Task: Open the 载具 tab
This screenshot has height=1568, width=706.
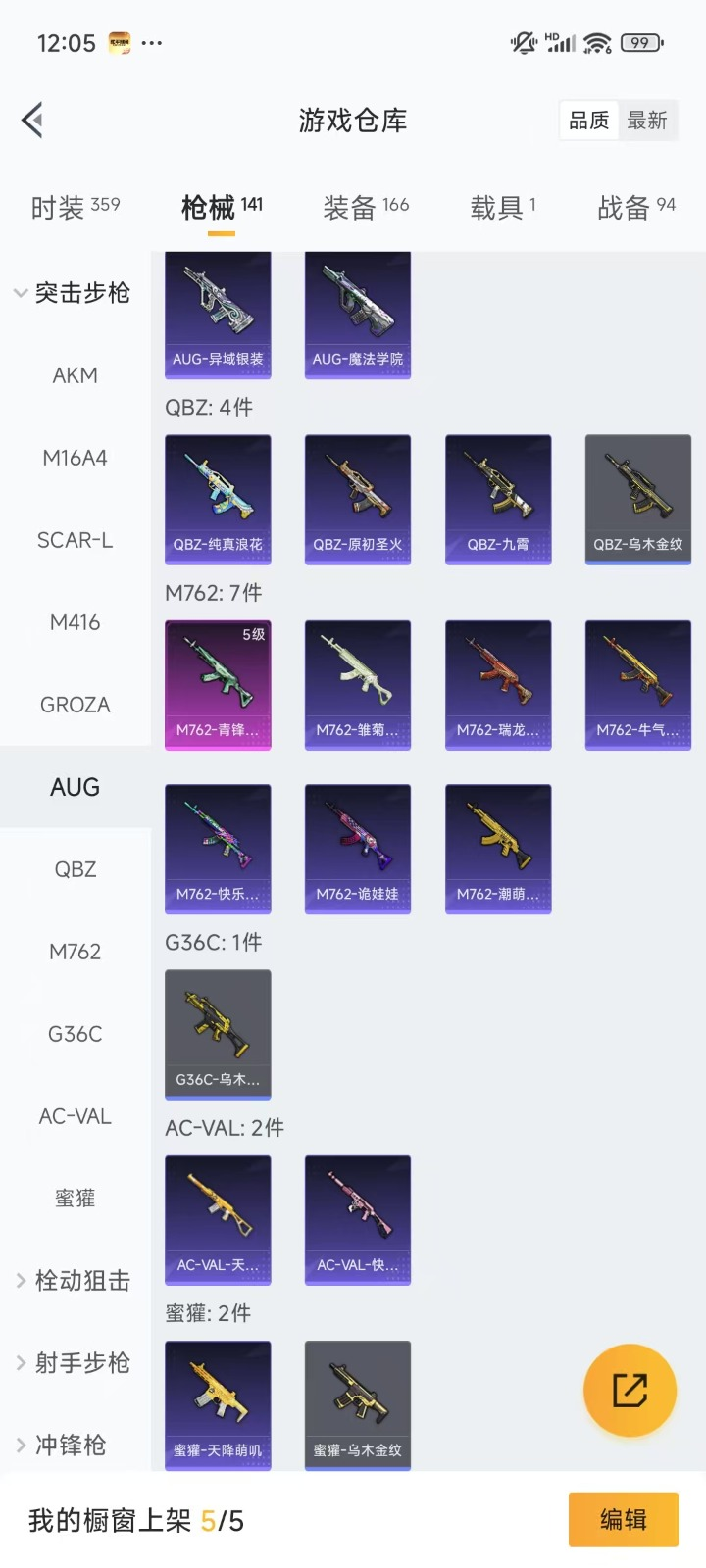Action: tap(502, 207)
